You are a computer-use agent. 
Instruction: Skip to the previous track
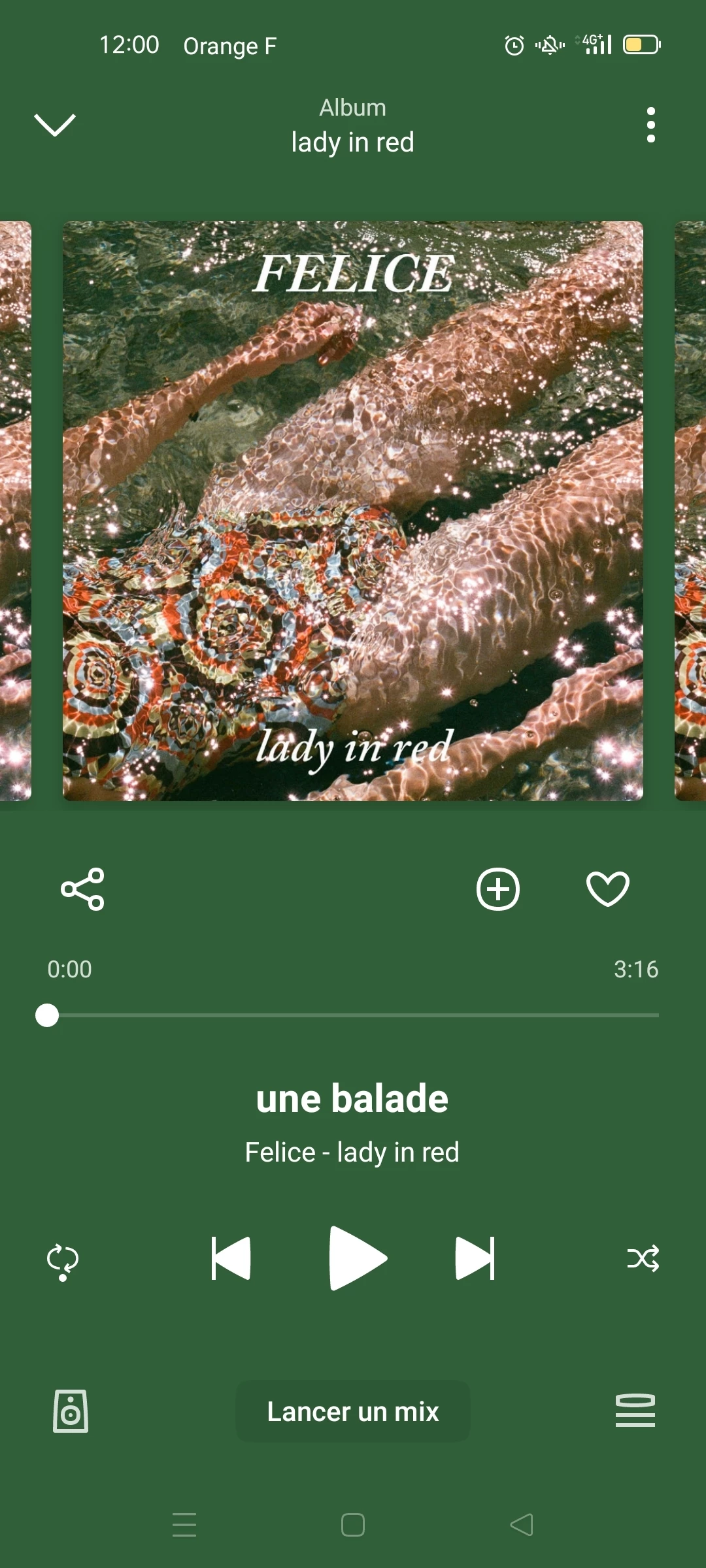tap(231, 1258)
